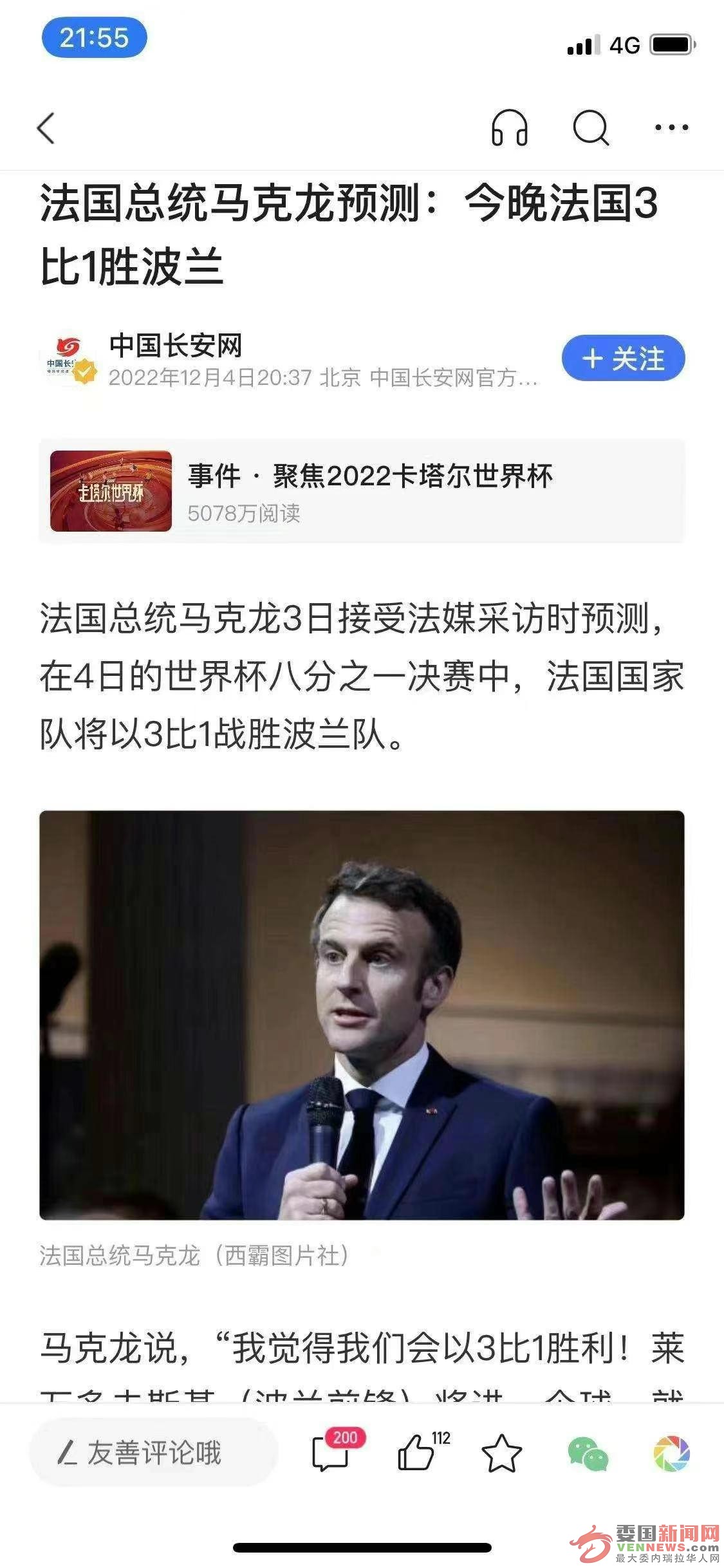This screenshot has width=724, height=1568.
Task: Open the comments with the 200 badge
Action: [331, 1453]
